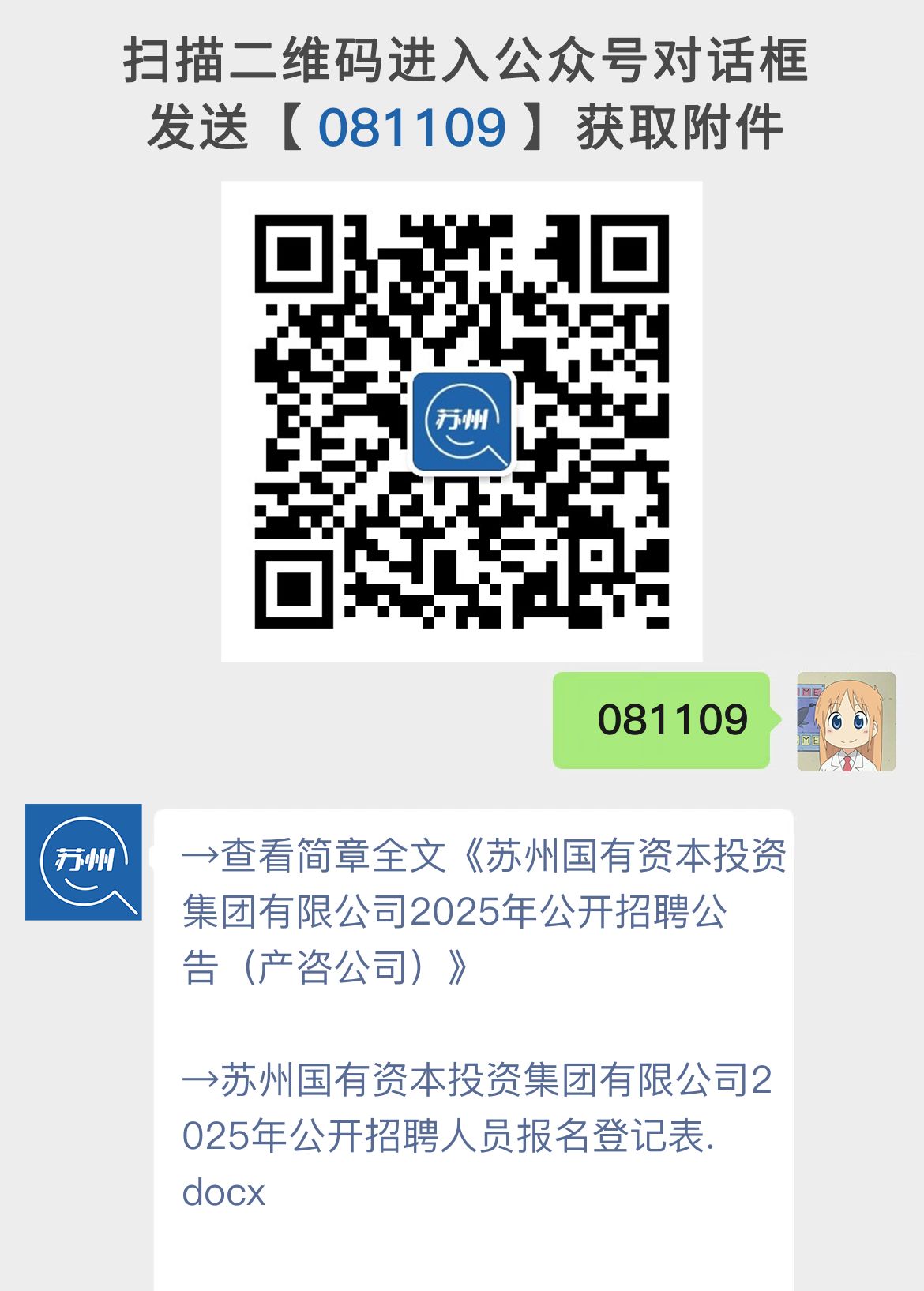Select the green 081109 message bubble
The image size is (924, 1291).
(x=663, y=721)
